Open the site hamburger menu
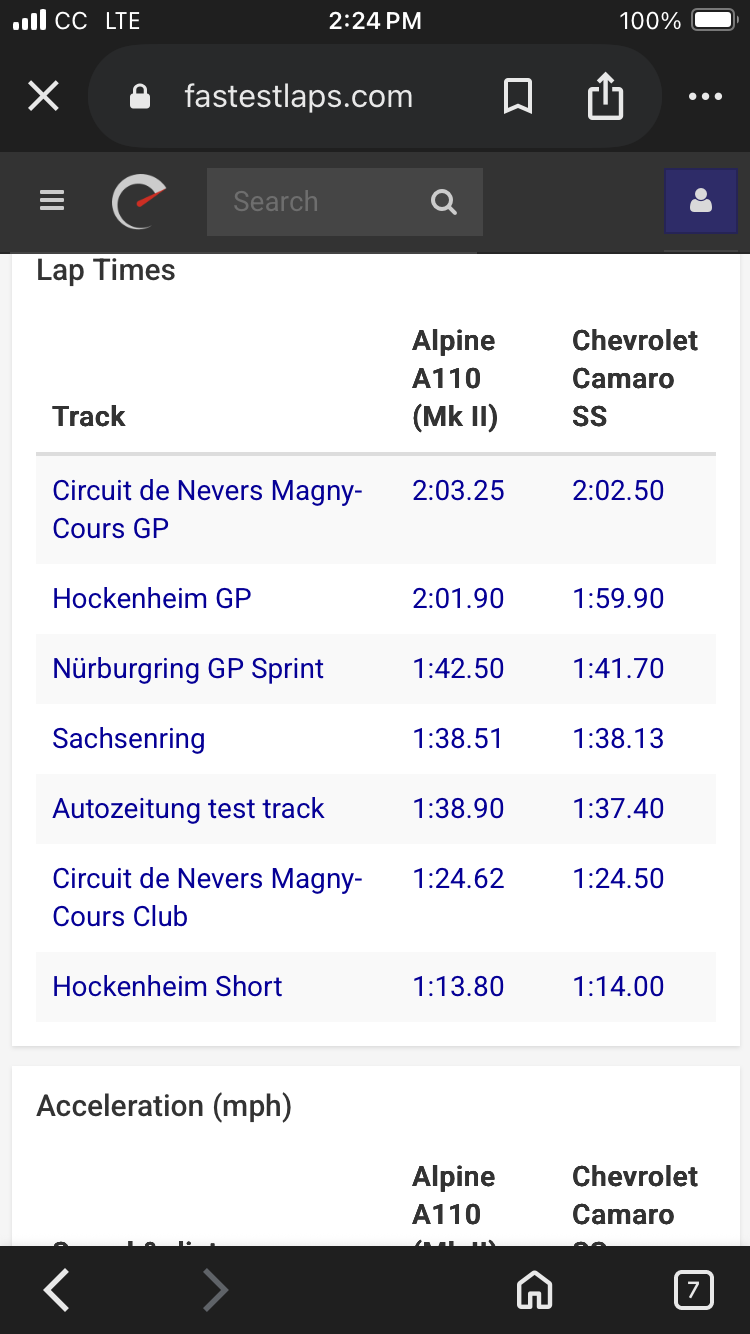 coord(52,201)
